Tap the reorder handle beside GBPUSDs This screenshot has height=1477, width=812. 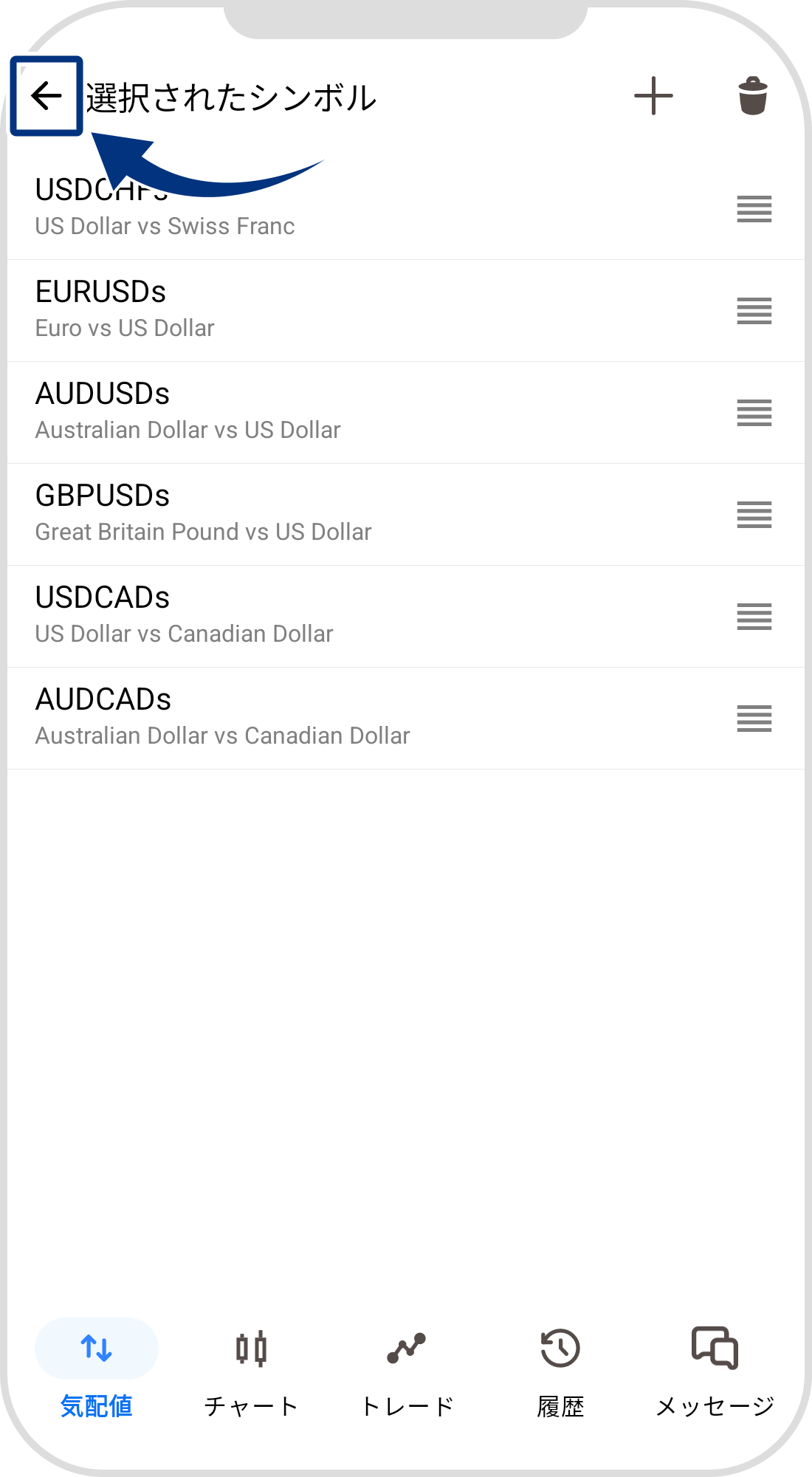(x=754, y=515)
